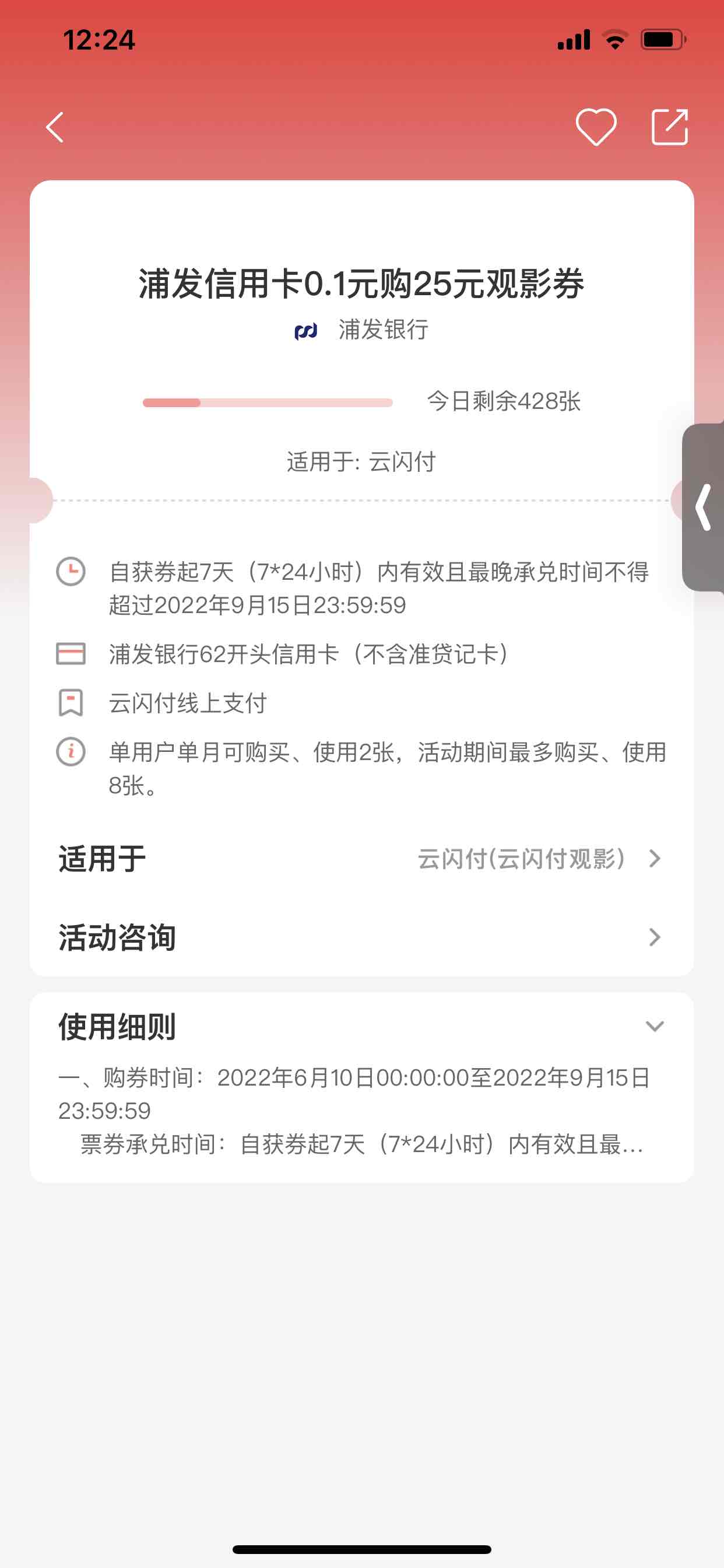The width and height of the screenshot is (724, 1568).
Task: Open the 适用于 云闪付观影 row
Action: tap(361, 859)
